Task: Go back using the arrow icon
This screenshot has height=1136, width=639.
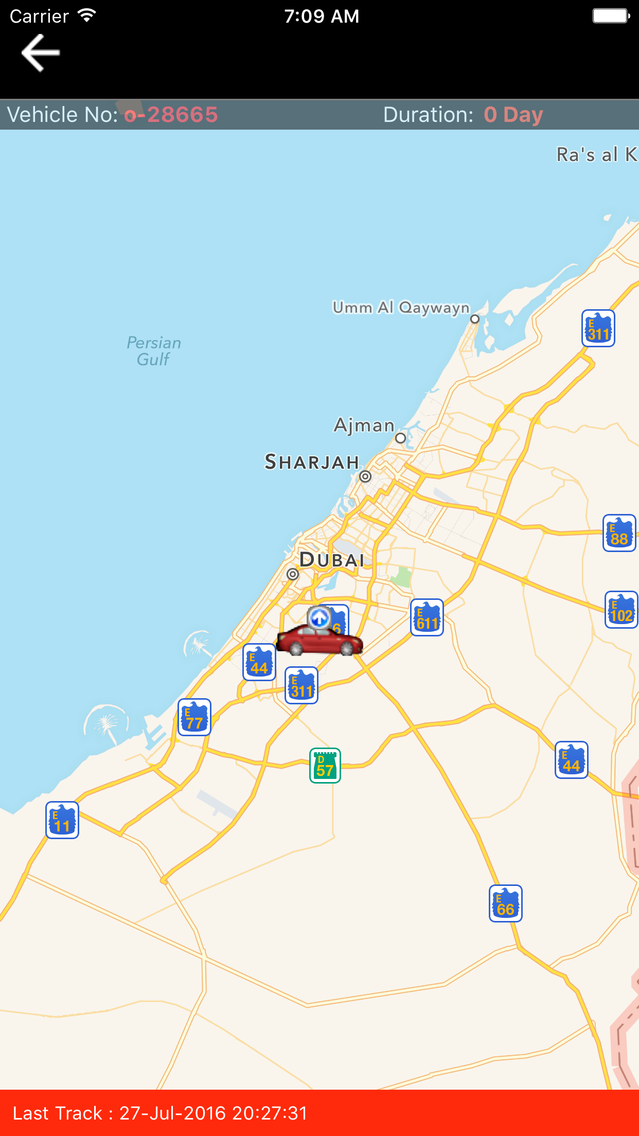Action: point(40,53)
